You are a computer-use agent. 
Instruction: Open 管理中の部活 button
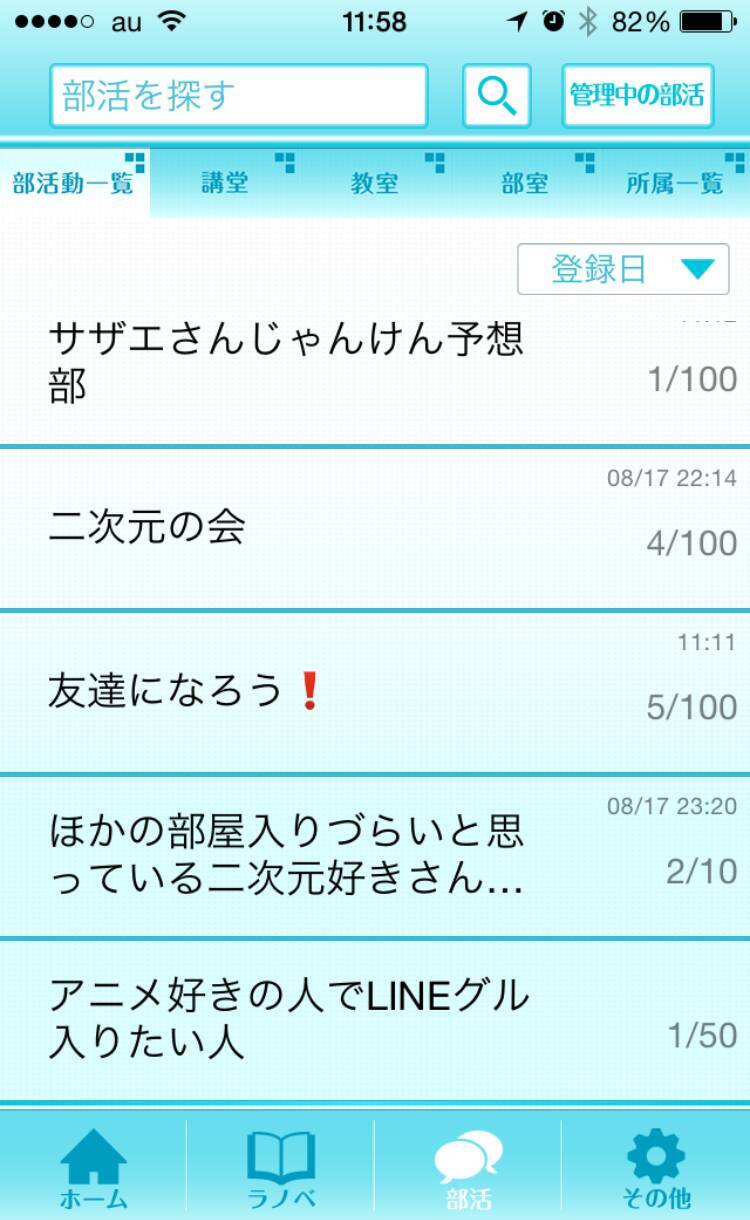637,96
